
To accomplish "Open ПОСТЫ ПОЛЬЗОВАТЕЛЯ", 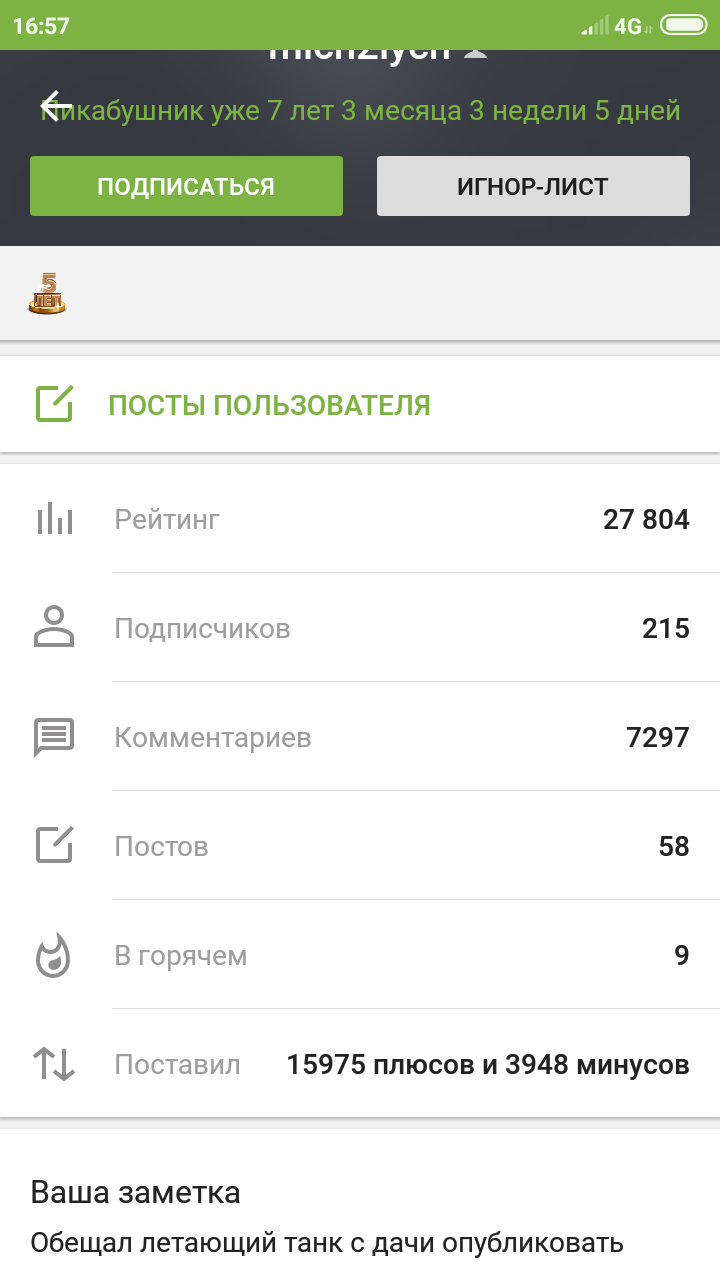I will [x=269, y=405].
